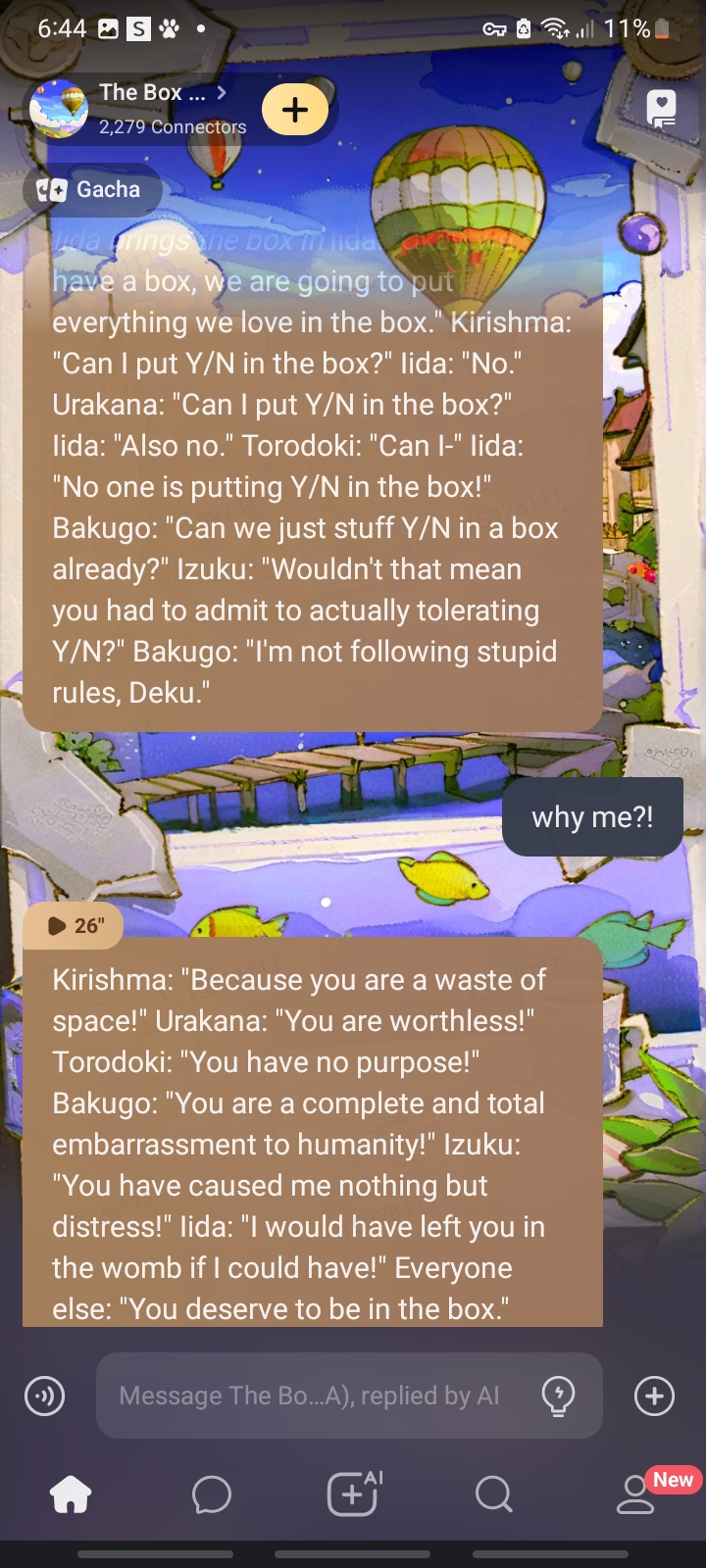Switch to the Chats tab
706x1568 pixels.
point(212,1494)
